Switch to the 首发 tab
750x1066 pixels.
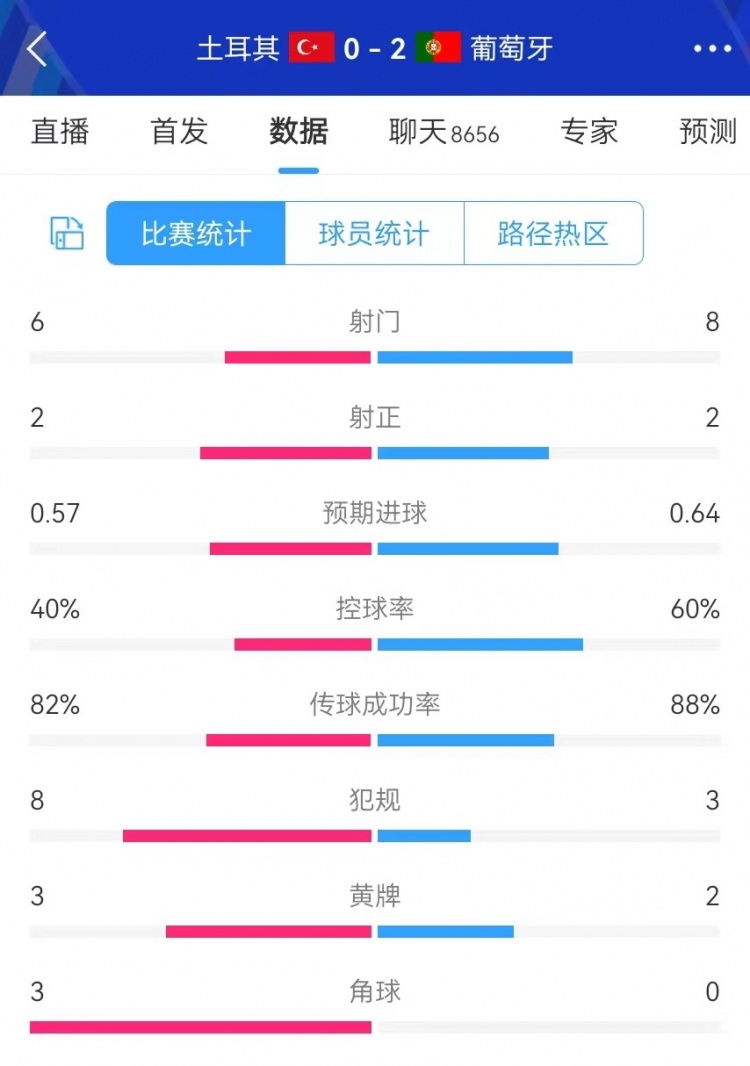point(179,131)
